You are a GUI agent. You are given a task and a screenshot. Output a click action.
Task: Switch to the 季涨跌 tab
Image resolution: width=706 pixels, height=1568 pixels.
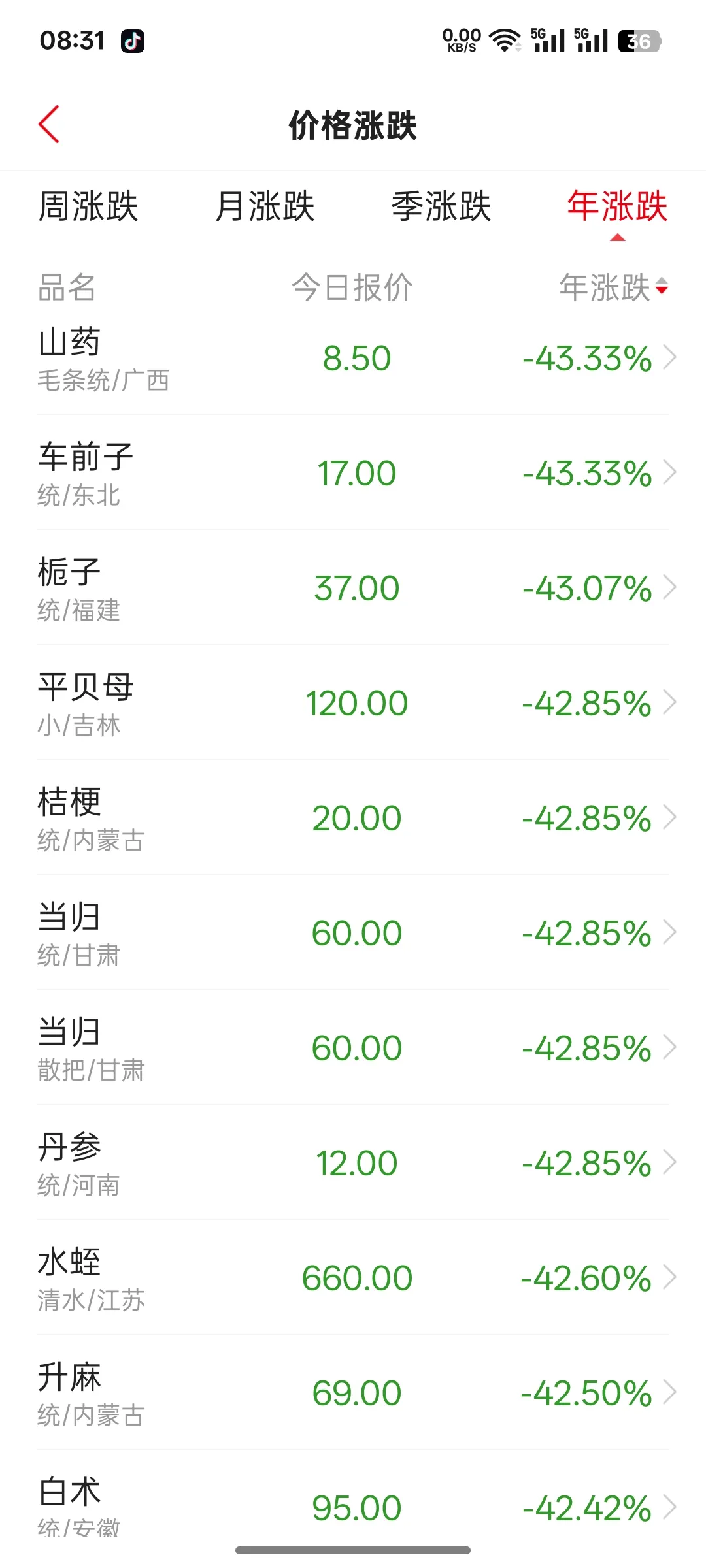pos(441,206)
